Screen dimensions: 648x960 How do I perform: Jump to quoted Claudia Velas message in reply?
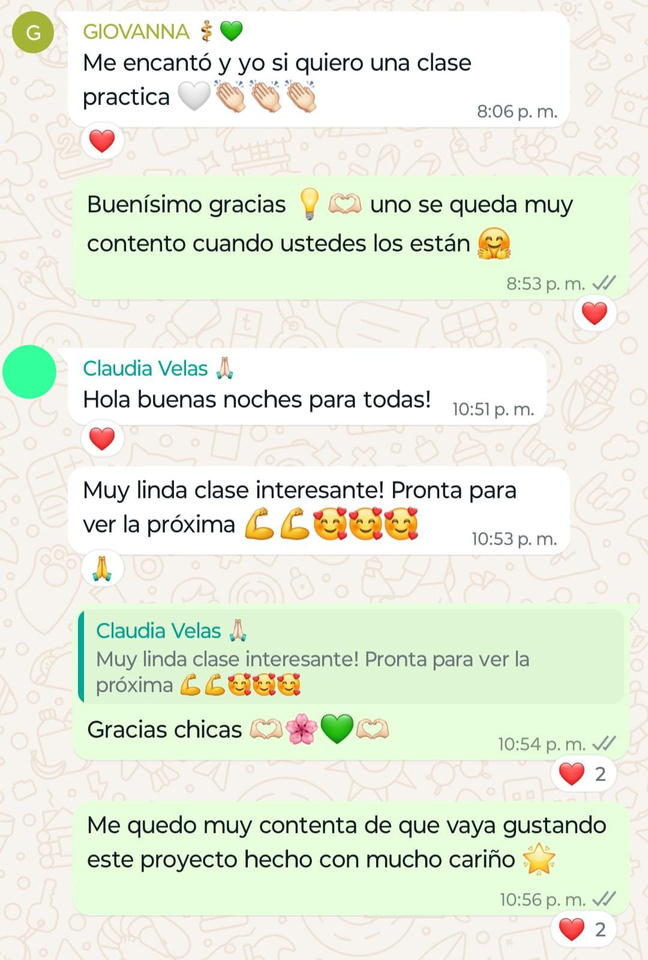point(350,657)
